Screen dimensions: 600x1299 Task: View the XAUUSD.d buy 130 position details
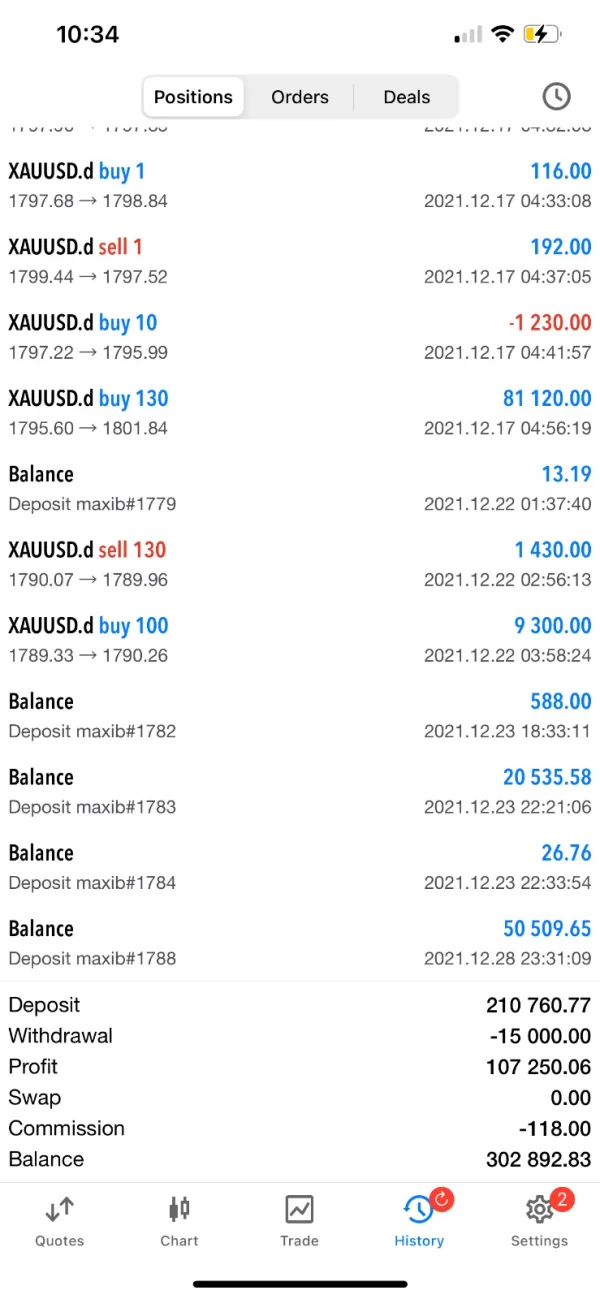pos(300,413)
